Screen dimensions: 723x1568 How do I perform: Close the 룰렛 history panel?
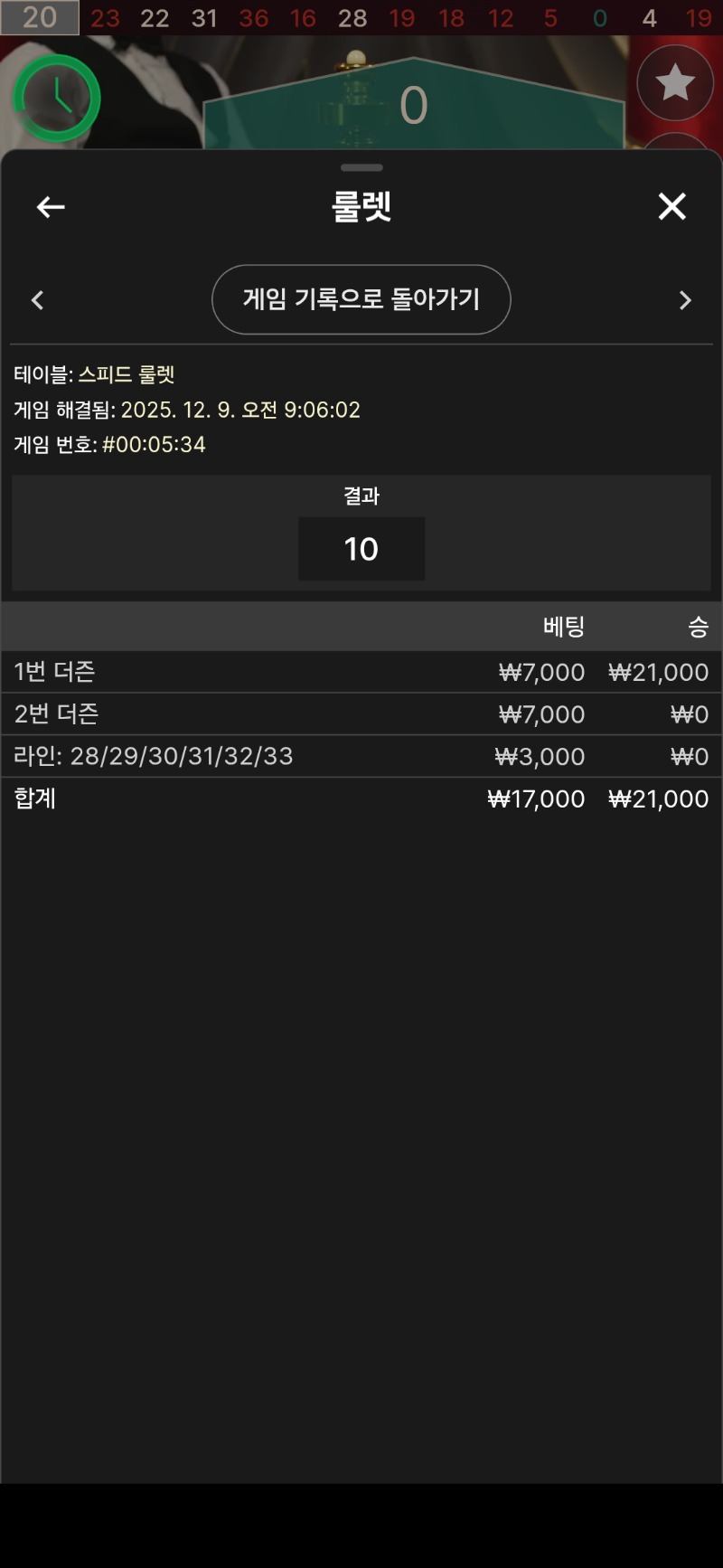[672, 206]
